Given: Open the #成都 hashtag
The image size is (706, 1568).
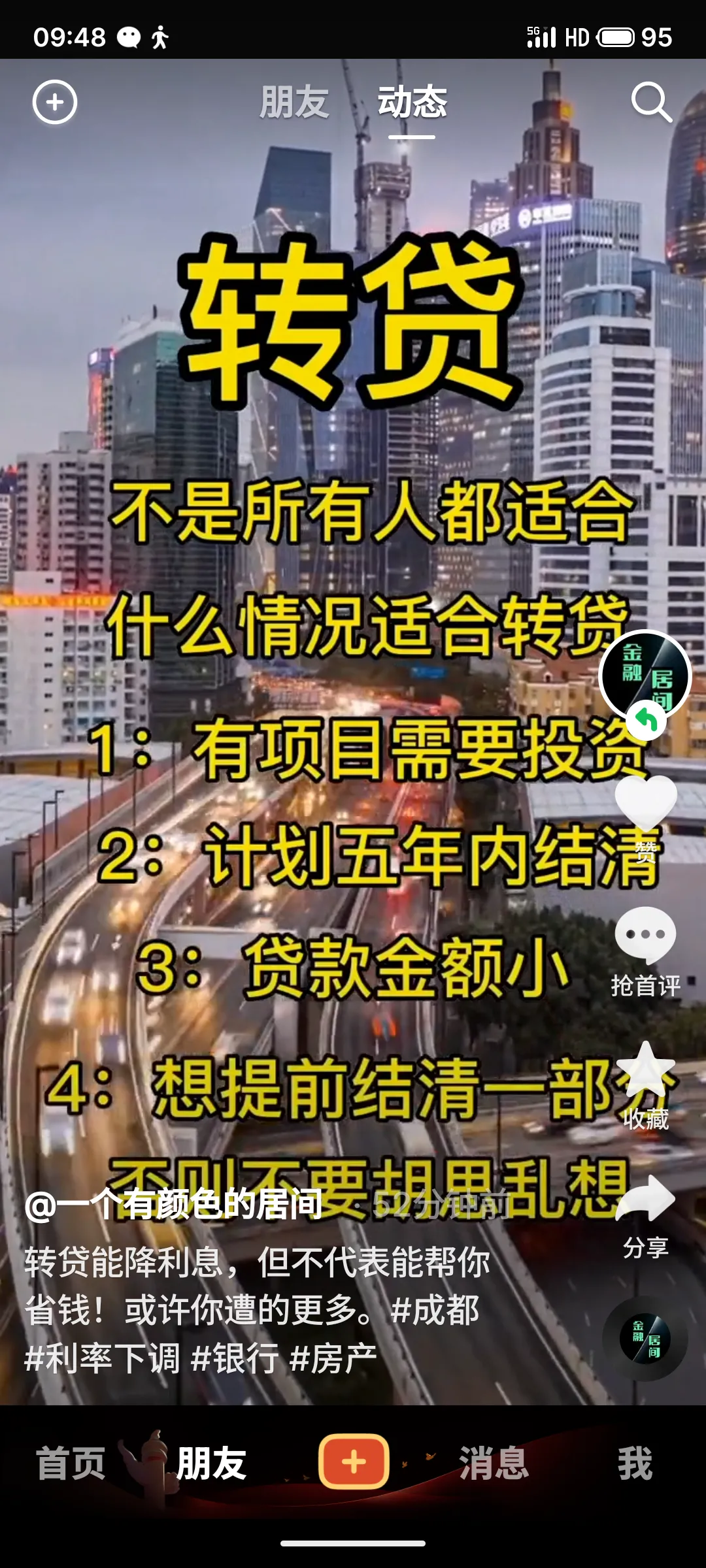Looking at the screenshot, I should (435, 1310).
